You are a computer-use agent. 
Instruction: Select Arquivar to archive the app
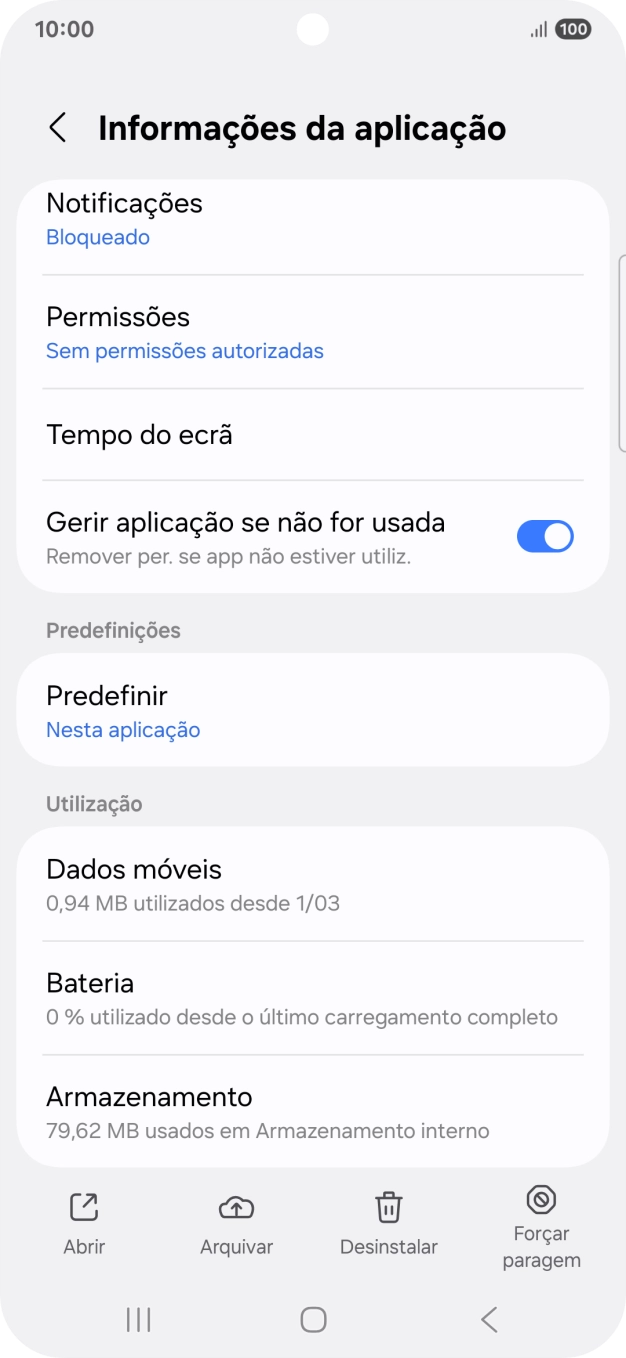tap(236, 1222)
